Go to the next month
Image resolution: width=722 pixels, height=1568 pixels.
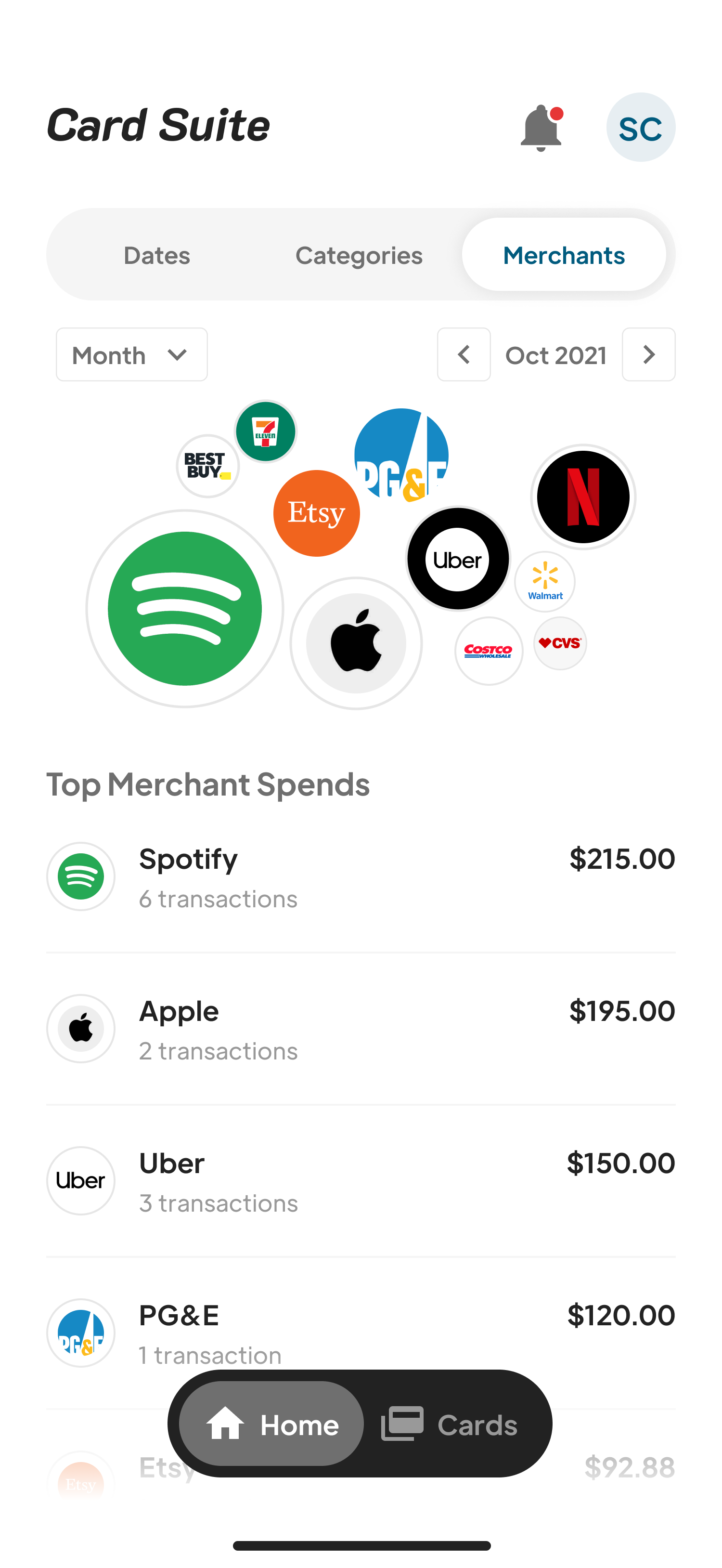coord(648,355)
